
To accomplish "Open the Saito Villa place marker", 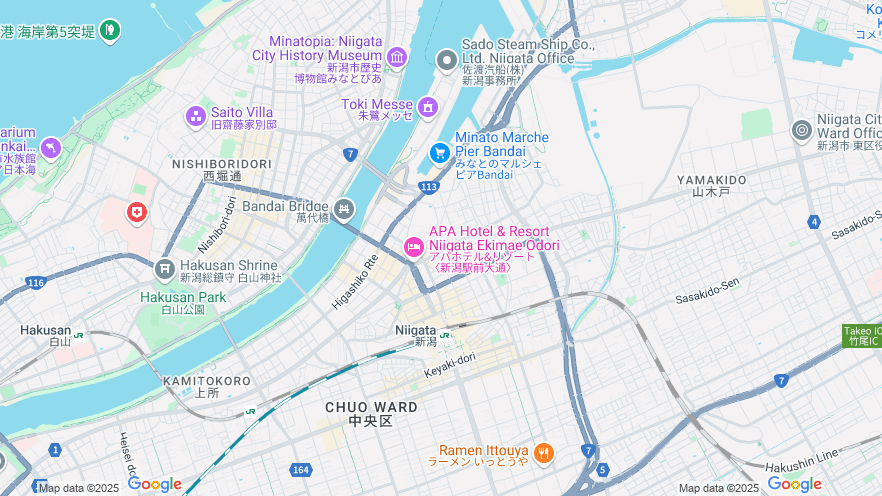I will 195,117.
